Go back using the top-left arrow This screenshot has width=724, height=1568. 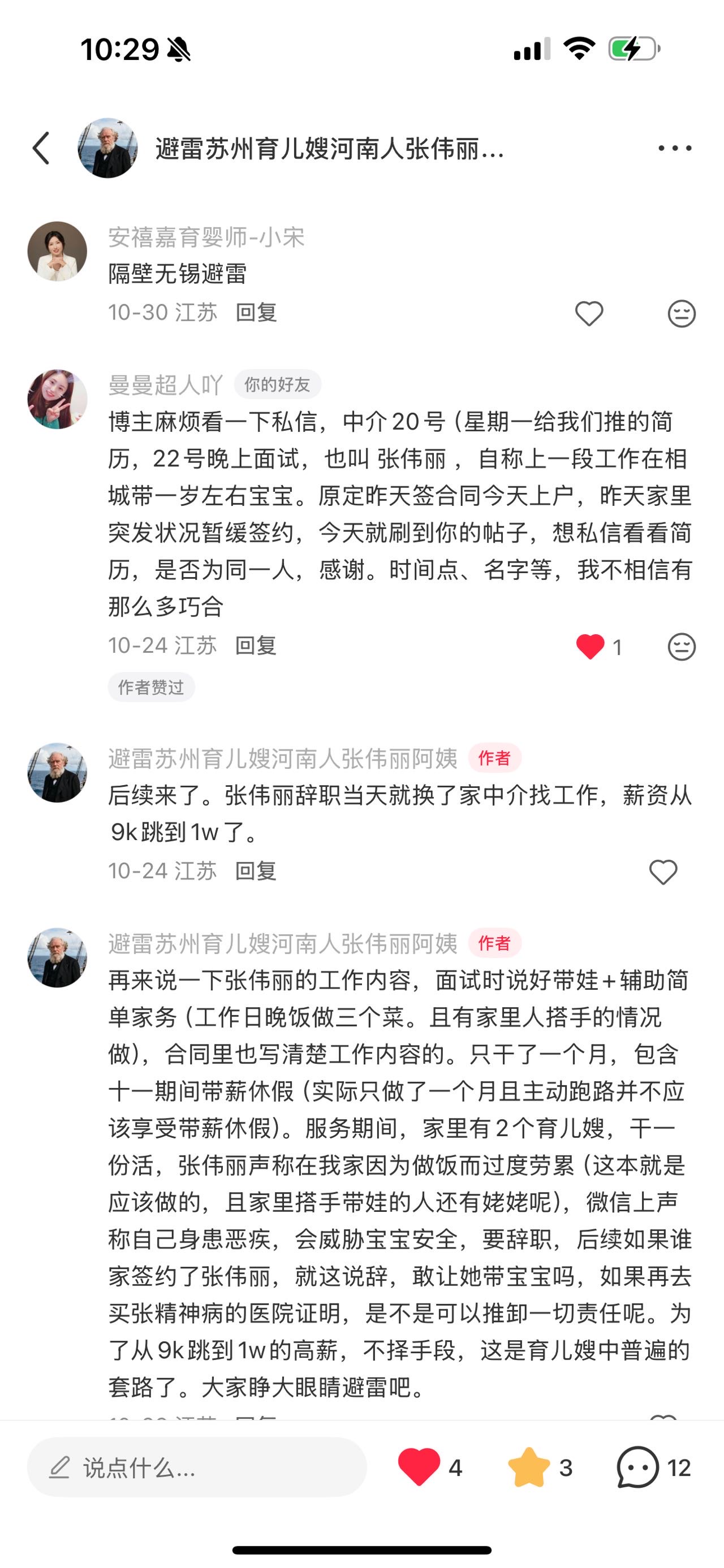pos(41,148)
